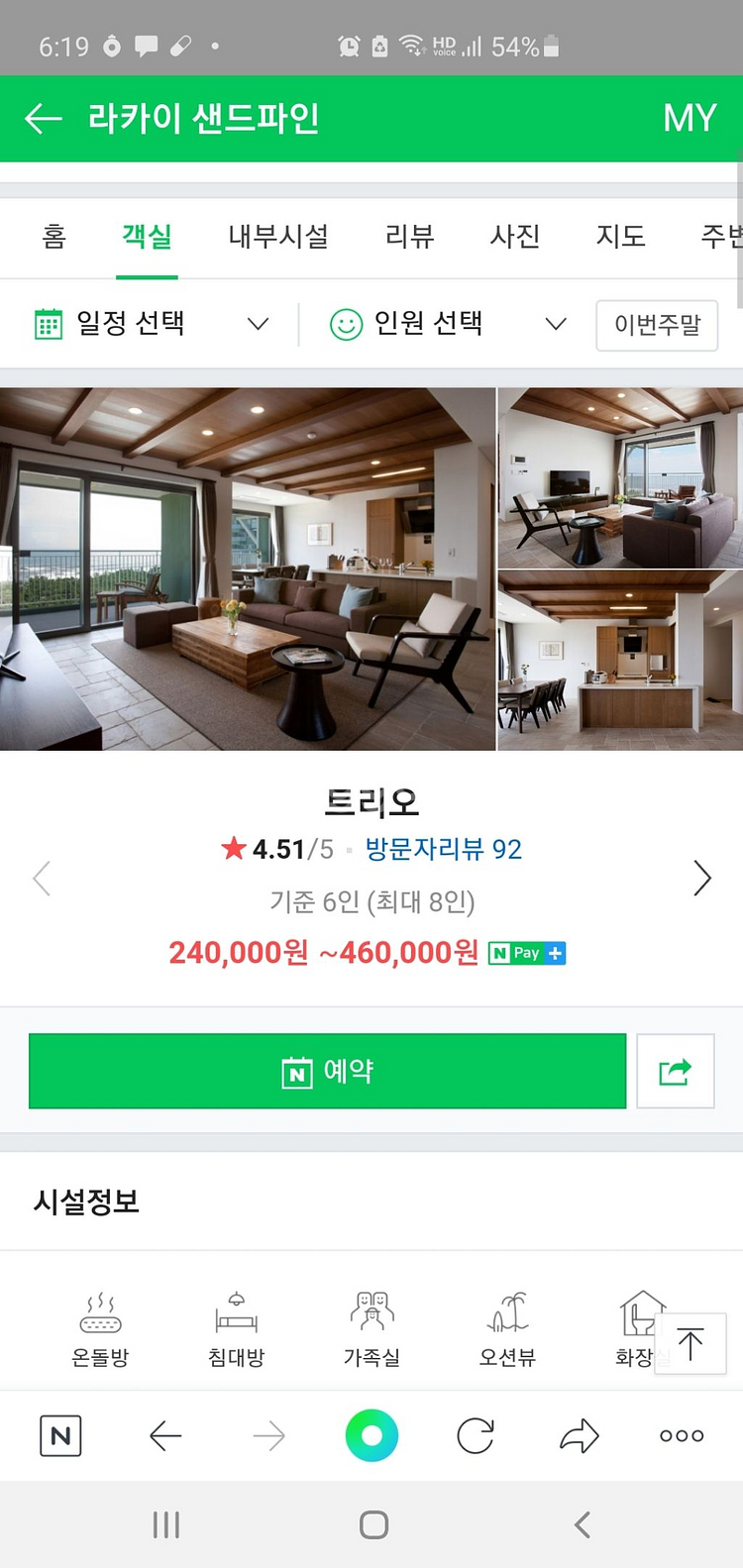
Task: Open the MY page
Action: [690, 118]
